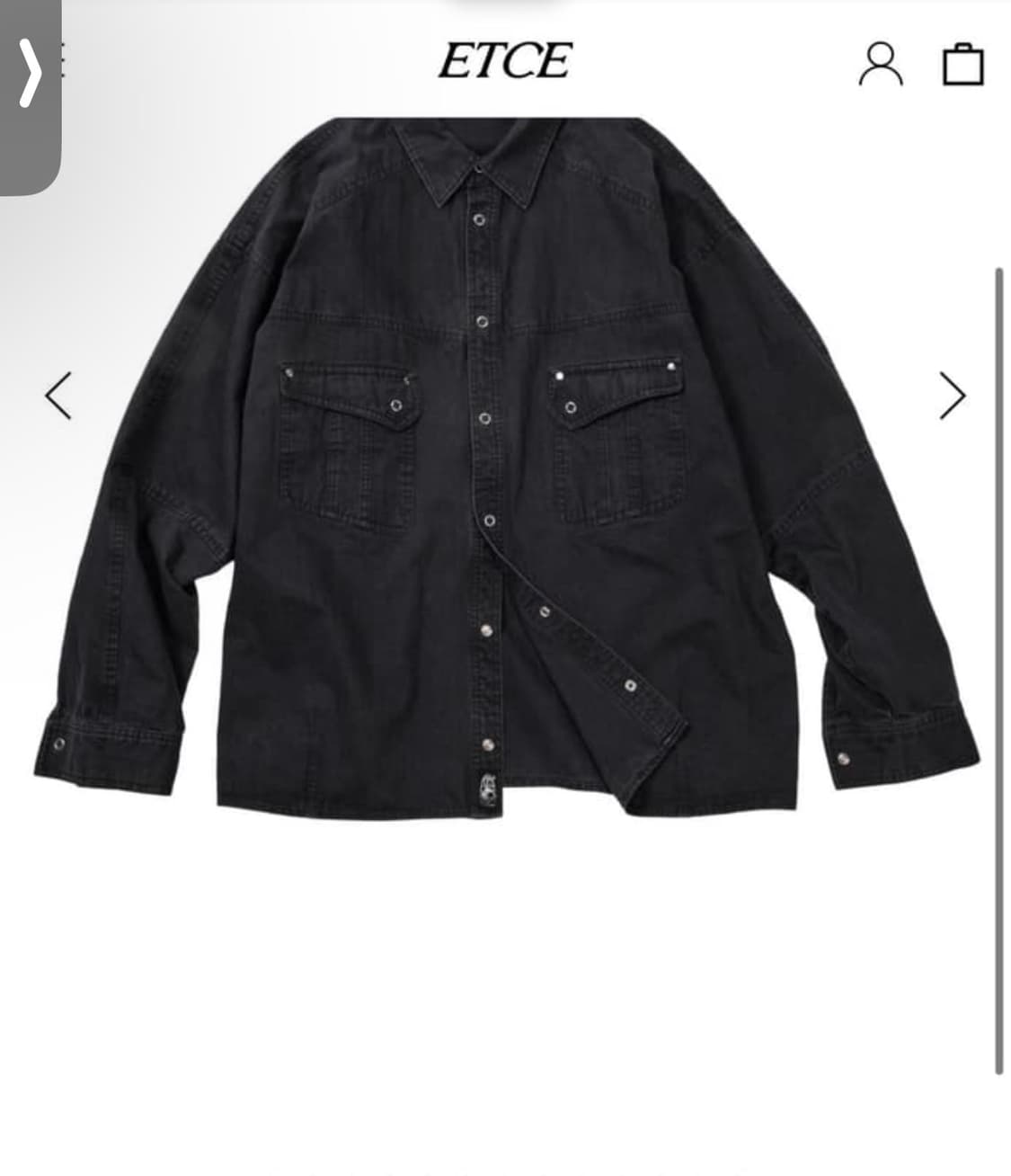Open the shopping bag
This screenshot has width=1011, height=1176.
pos(962,64)
